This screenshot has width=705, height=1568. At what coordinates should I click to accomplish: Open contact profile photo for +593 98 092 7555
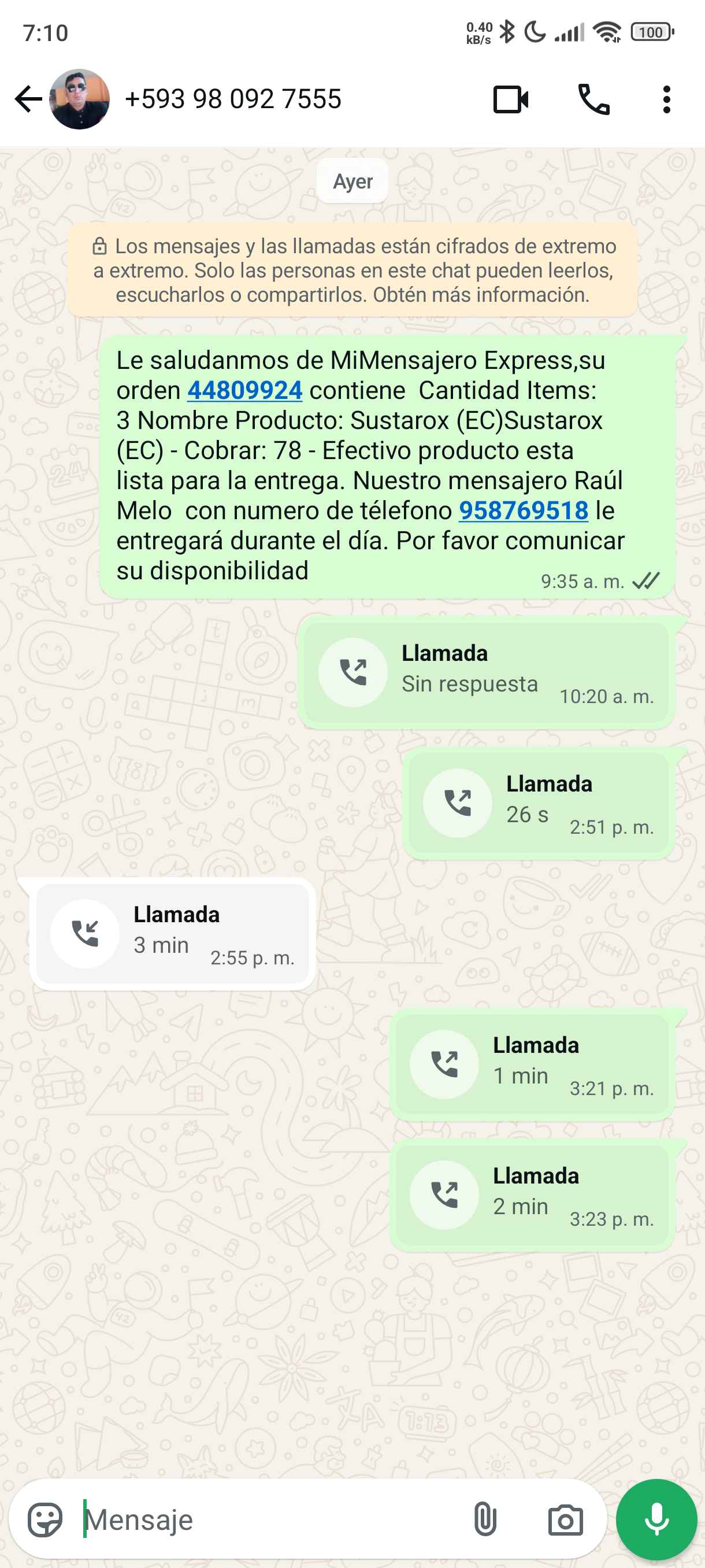(79, 99)
